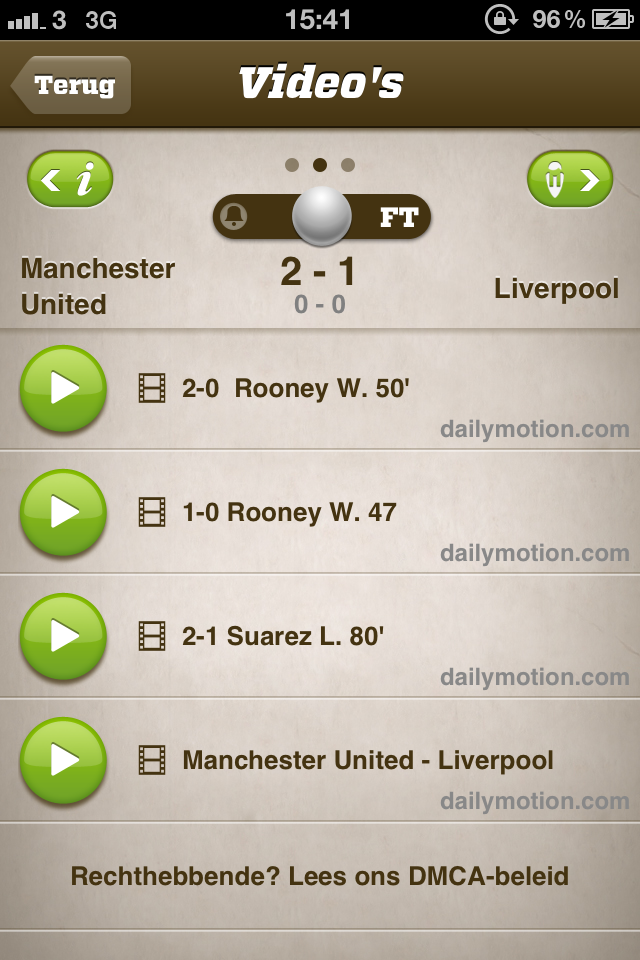Go to the next page with player icon
This screenshot has height=960, width=640.
point(570,180)
